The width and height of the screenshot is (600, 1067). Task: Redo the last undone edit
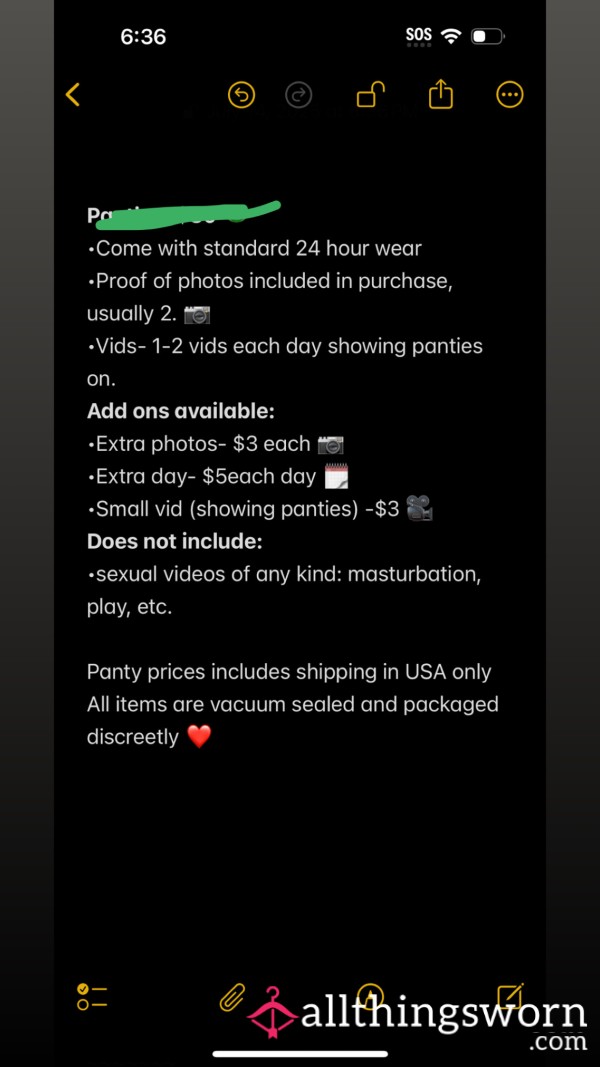pos(298,95)
